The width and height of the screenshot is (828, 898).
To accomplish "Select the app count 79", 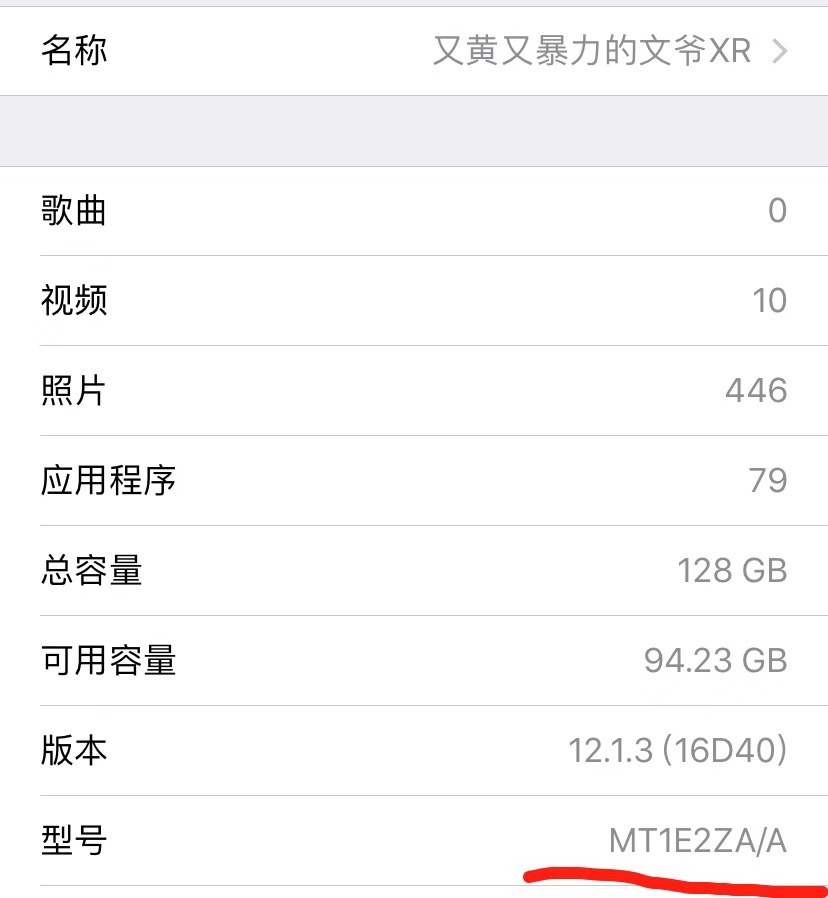I will (767, 481).
